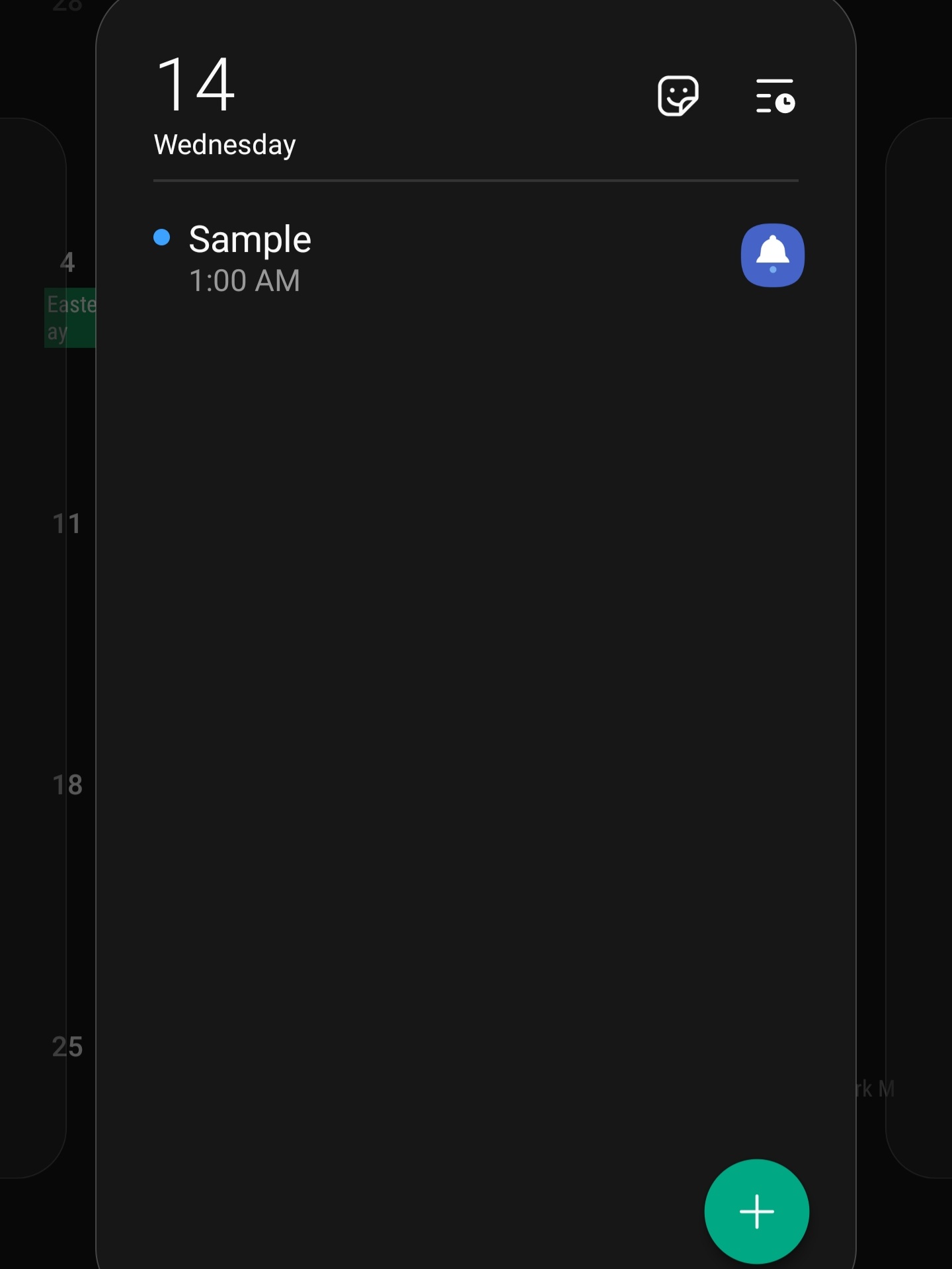The width and height of the screenshot is (952, 1269).
Task: Tap the green plus to create event
Action: pos(756,1211)
